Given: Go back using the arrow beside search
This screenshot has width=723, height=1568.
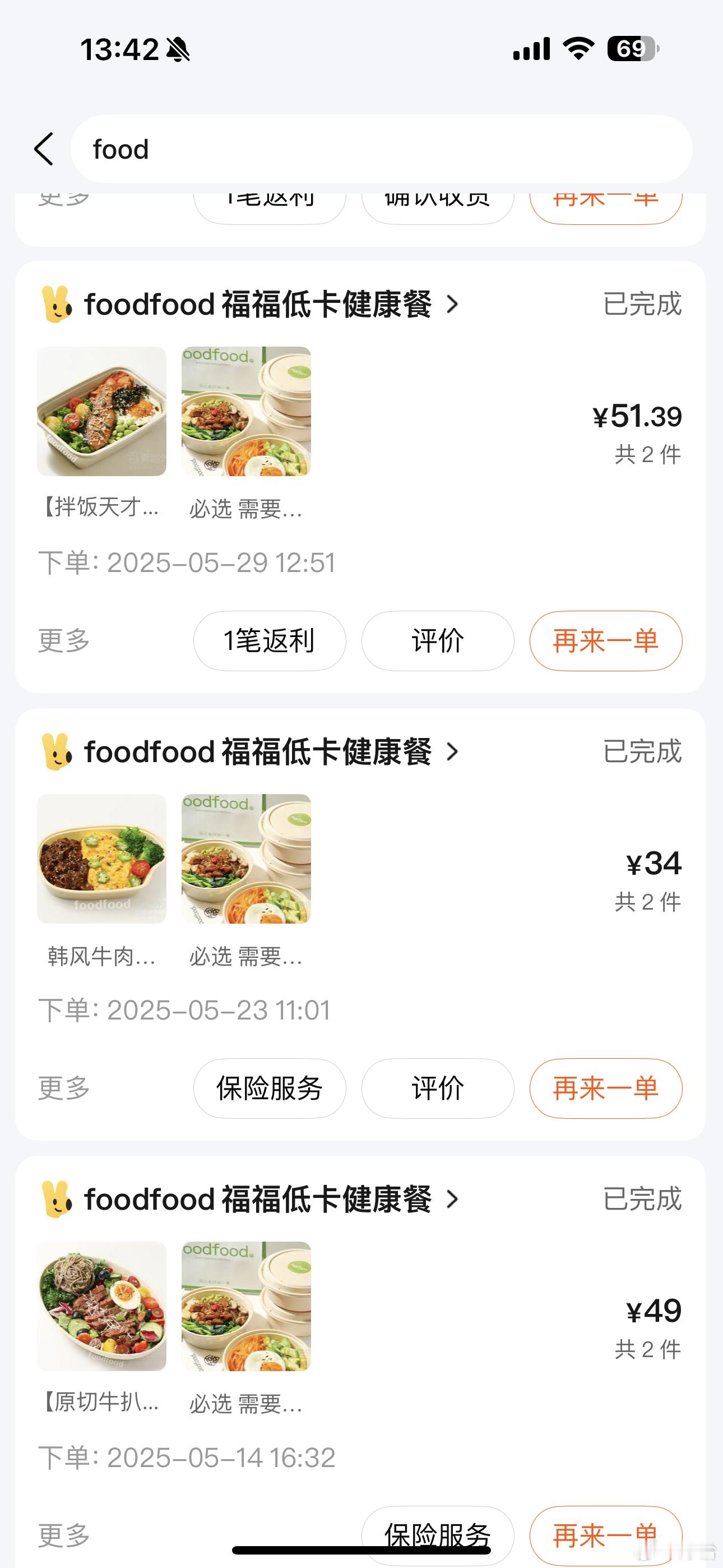Looking at the screenshot, I should coord(44,149).
